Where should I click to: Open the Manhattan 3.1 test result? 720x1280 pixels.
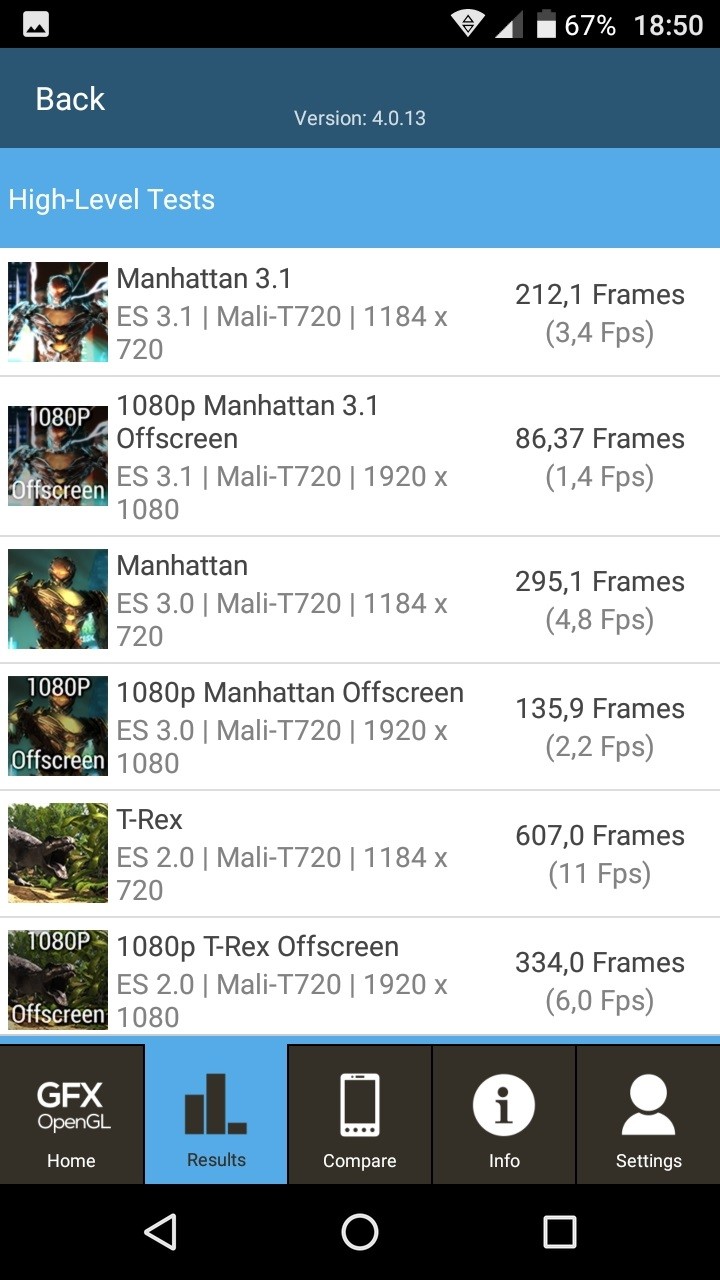point(360,313)
